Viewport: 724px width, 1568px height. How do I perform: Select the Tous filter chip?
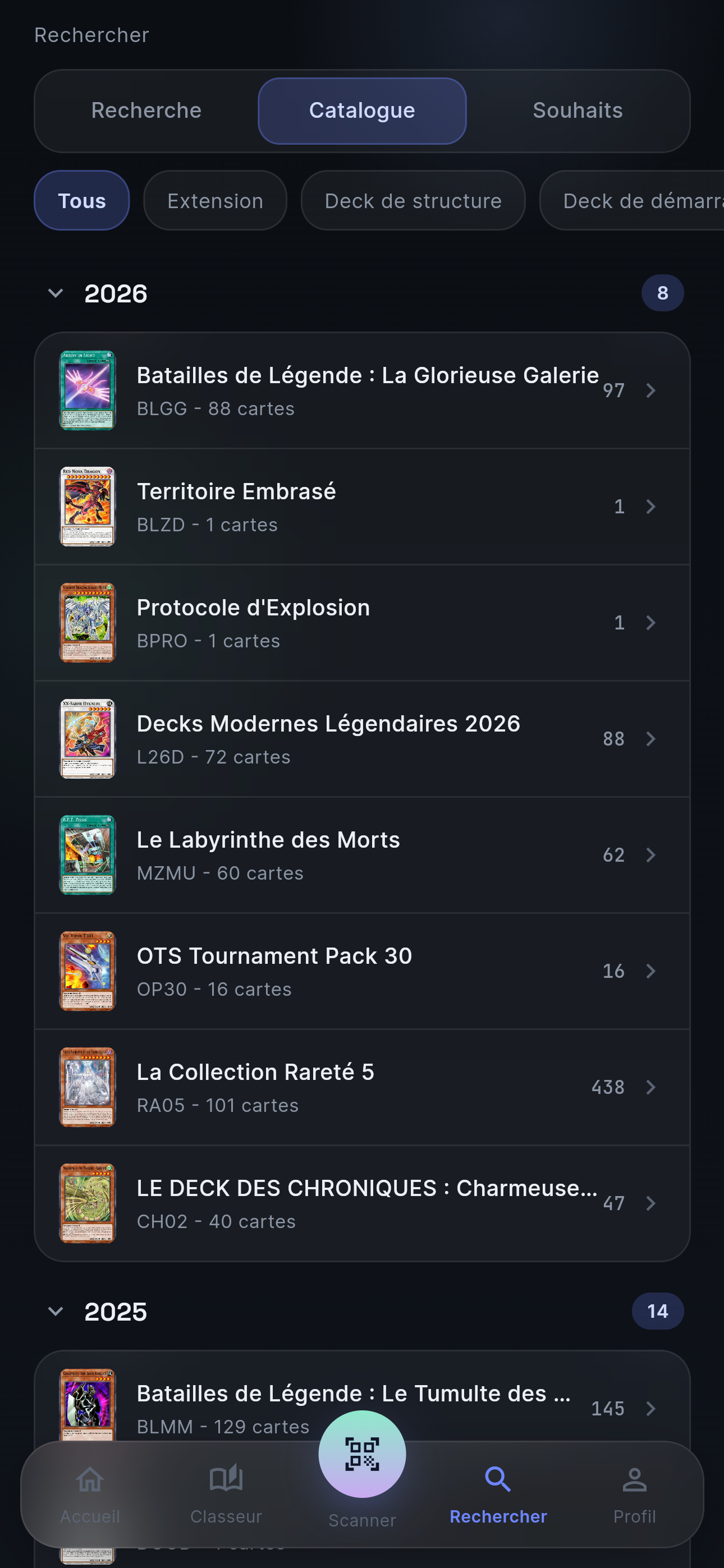click(x=81, y=201)
